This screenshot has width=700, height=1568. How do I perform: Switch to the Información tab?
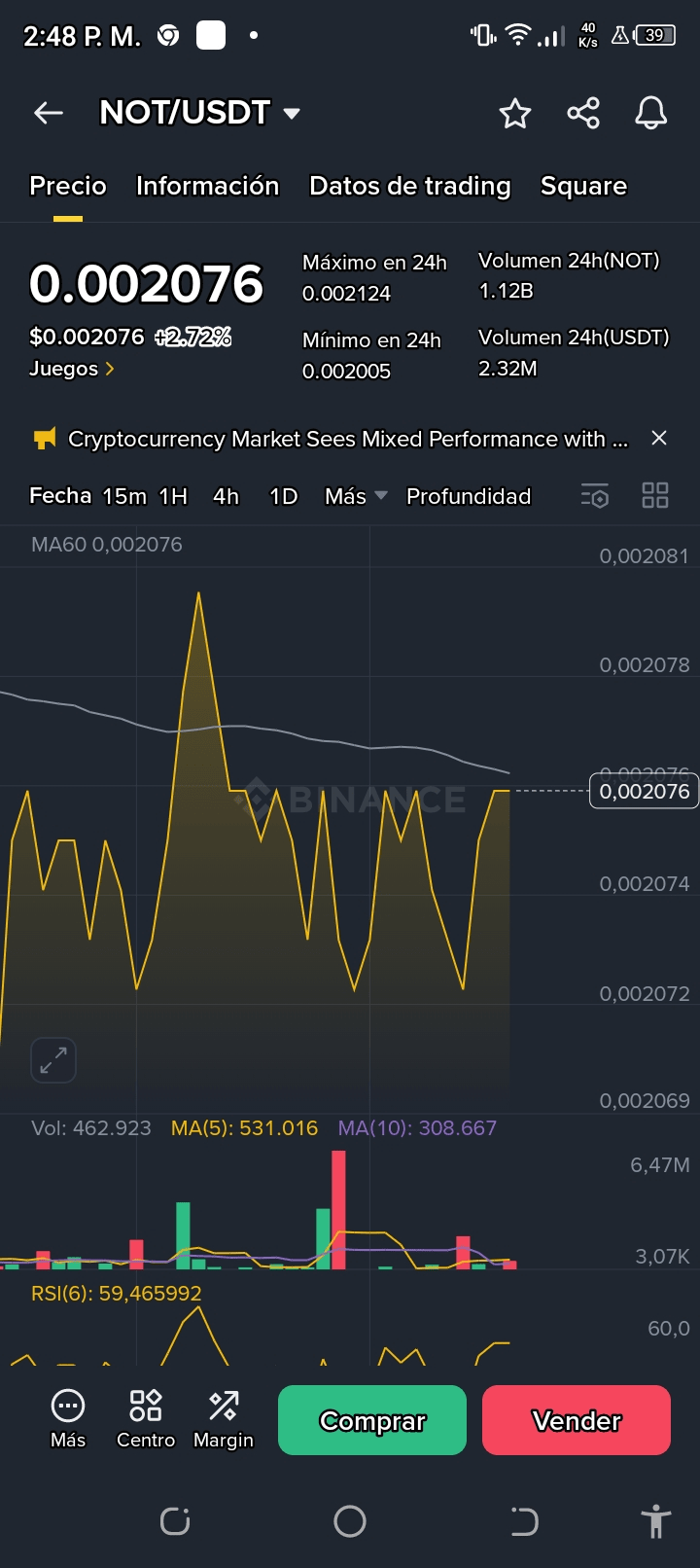[207, 186]
